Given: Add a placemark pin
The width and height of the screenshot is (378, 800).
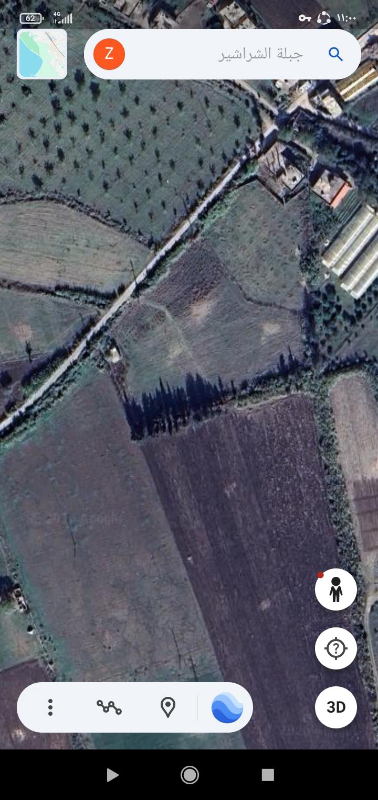Looking at the screenshot, I should click(x=168, y=708).
